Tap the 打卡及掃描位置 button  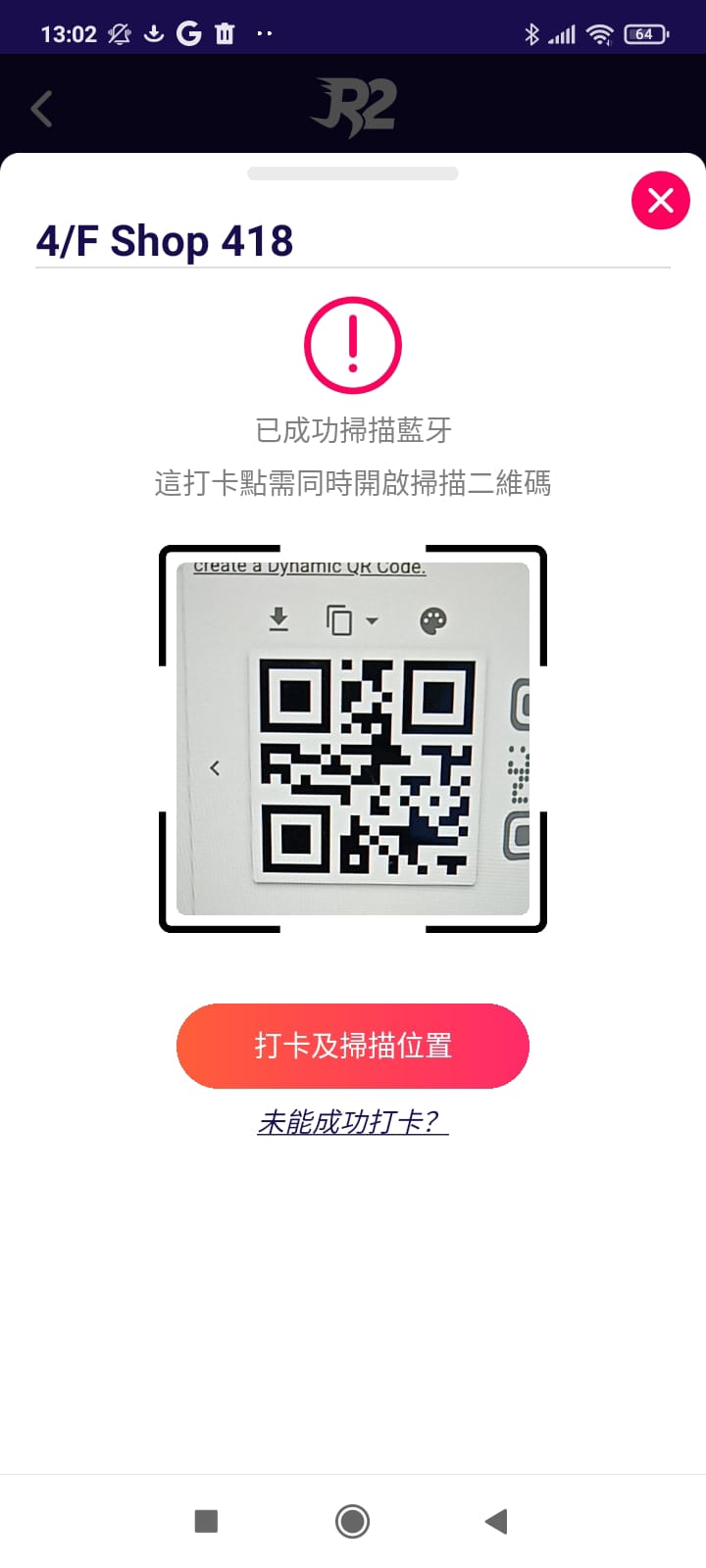pos(353,1046)
